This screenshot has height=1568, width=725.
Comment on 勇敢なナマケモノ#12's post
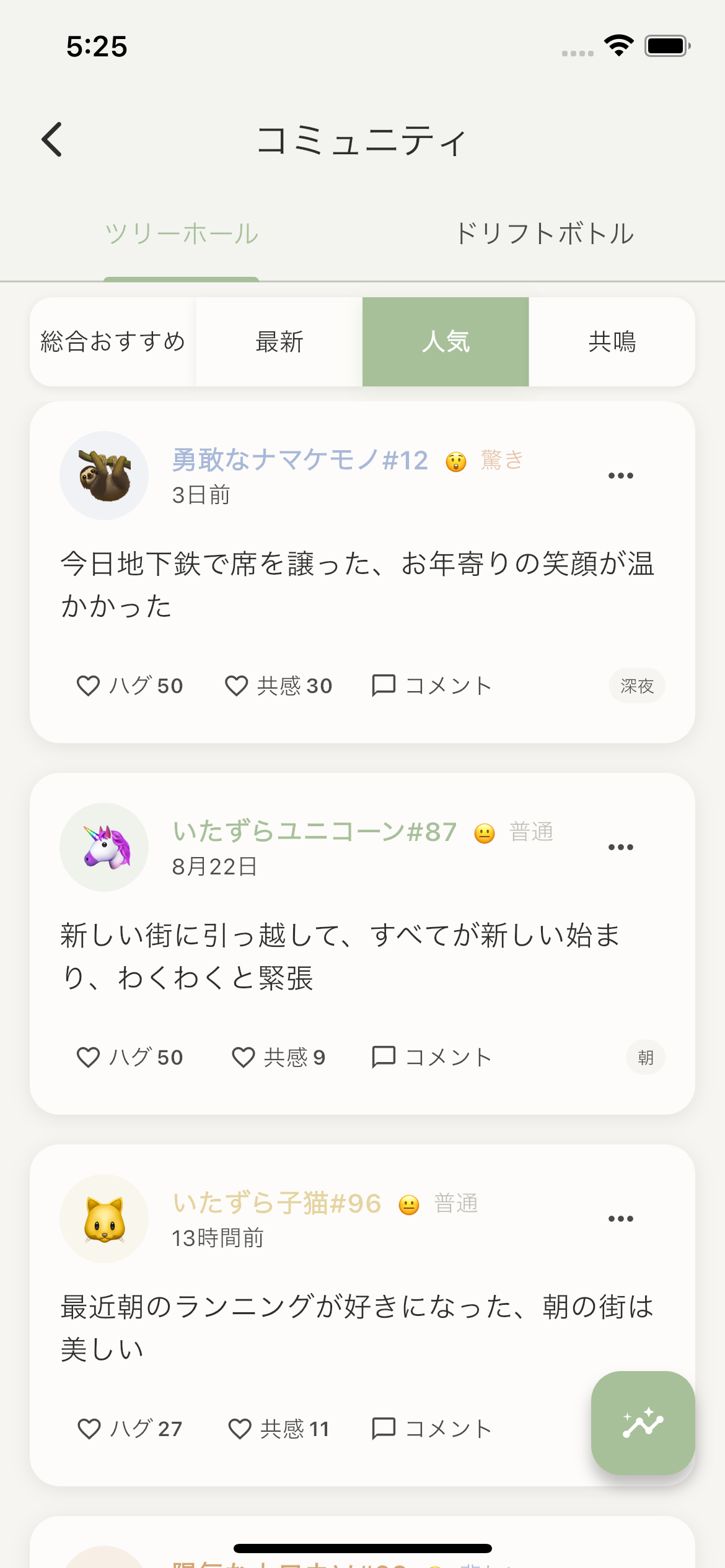click(431, 686)
